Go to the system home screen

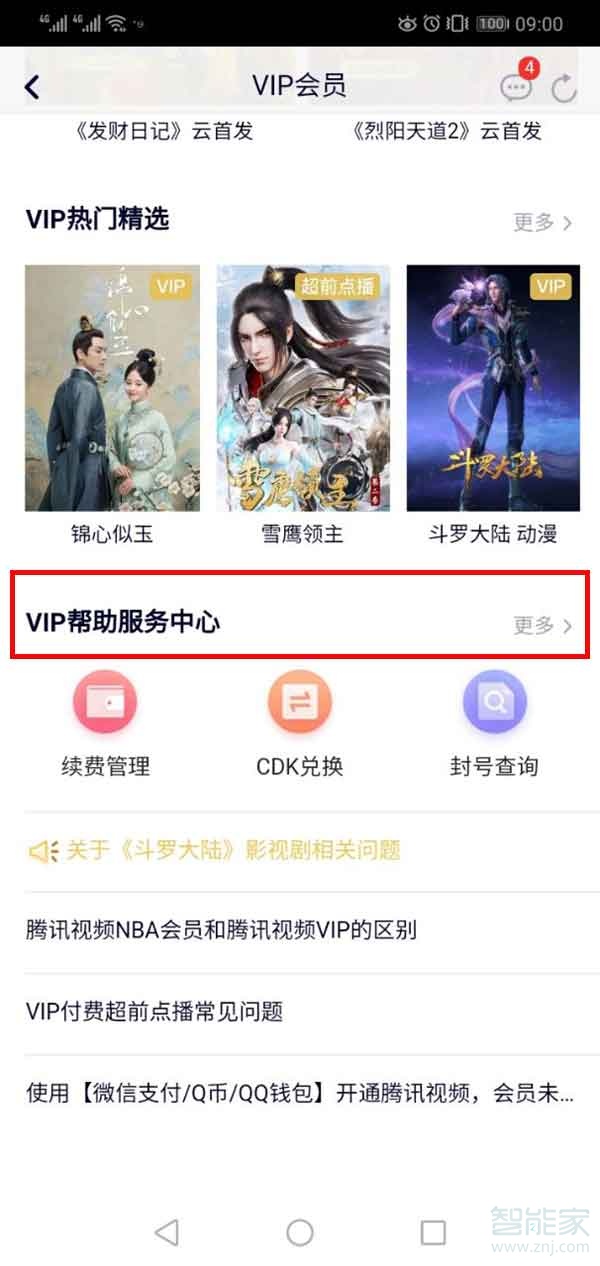tap(300, 1232)
